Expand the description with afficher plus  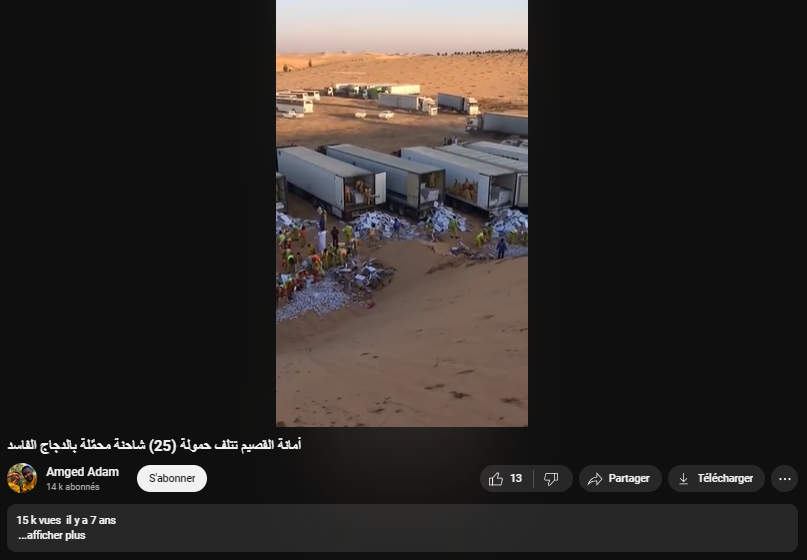[52, 536]
